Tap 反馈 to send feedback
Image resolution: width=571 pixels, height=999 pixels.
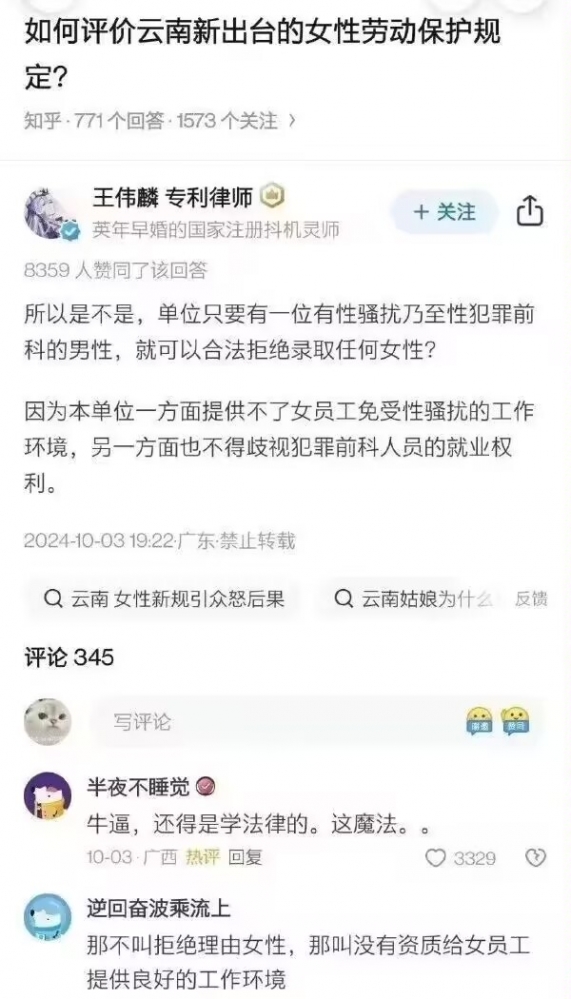[x=531, y=599]
